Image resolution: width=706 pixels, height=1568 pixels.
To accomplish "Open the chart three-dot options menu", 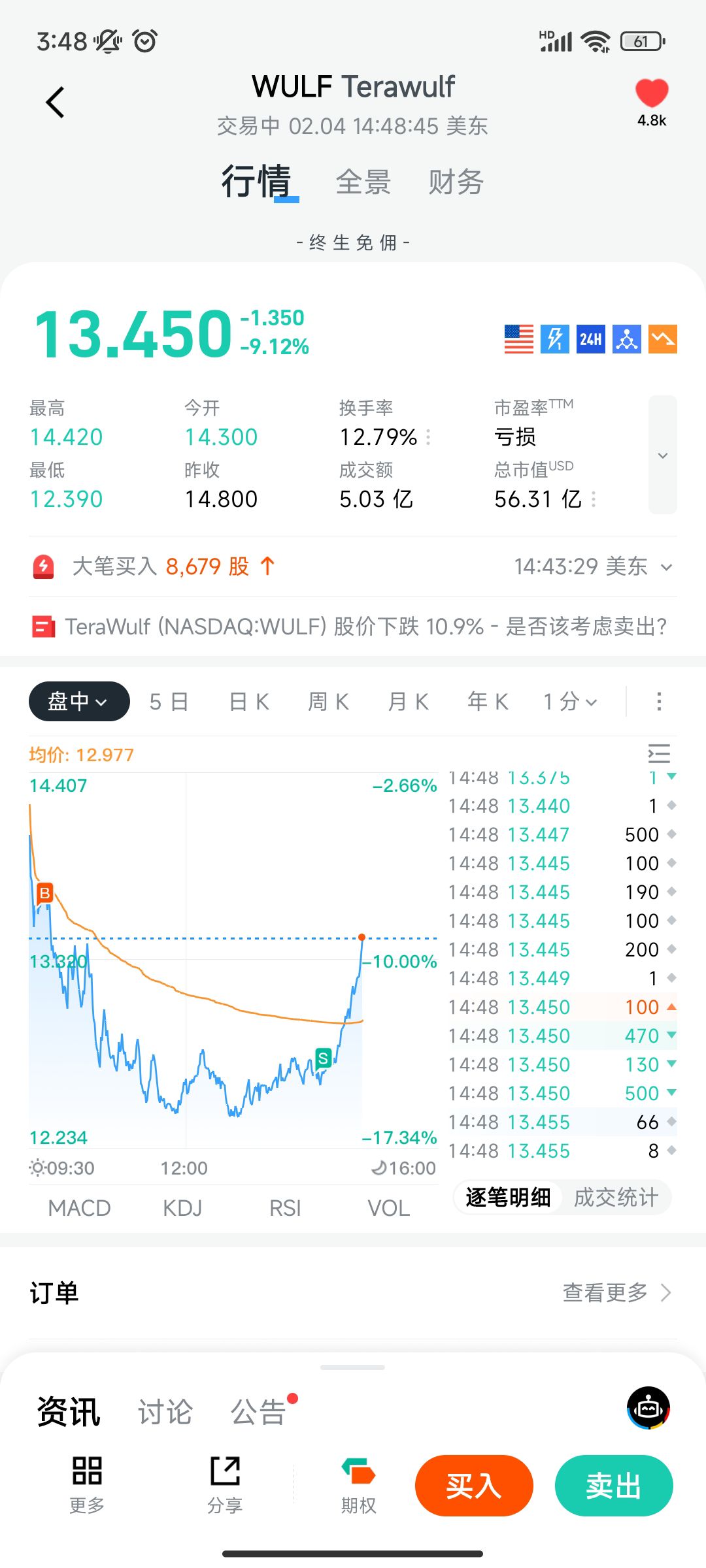I will (x=659, y=702).
